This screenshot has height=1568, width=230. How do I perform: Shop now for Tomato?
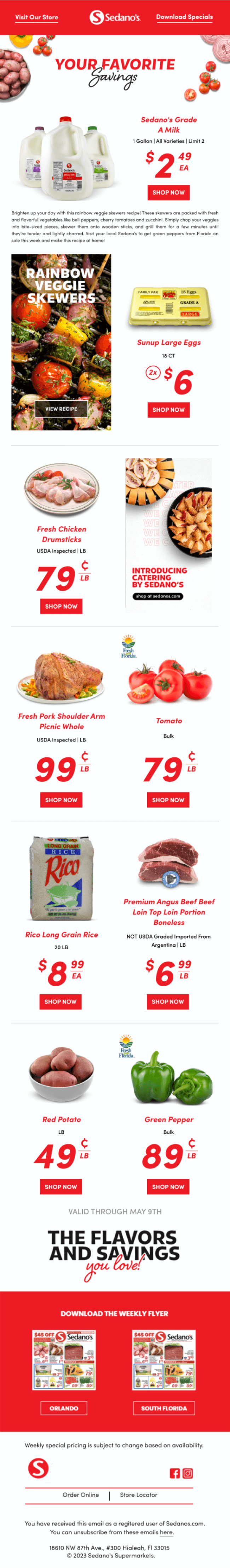[x=168, y=800]
